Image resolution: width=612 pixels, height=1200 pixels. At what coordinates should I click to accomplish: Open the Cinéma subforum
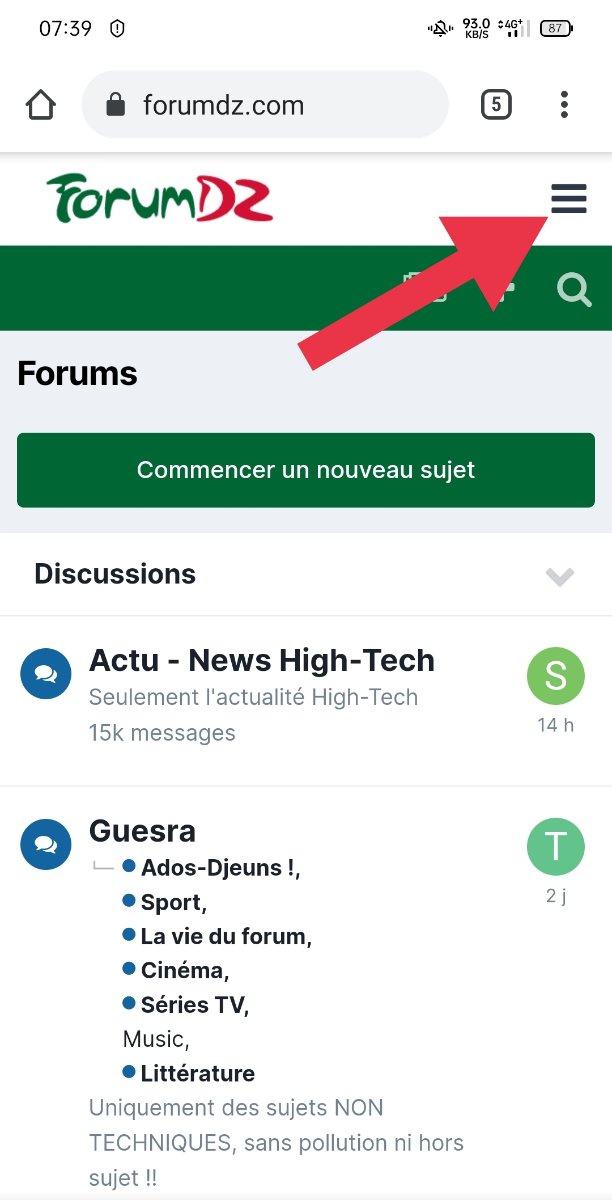coord(184,970)
